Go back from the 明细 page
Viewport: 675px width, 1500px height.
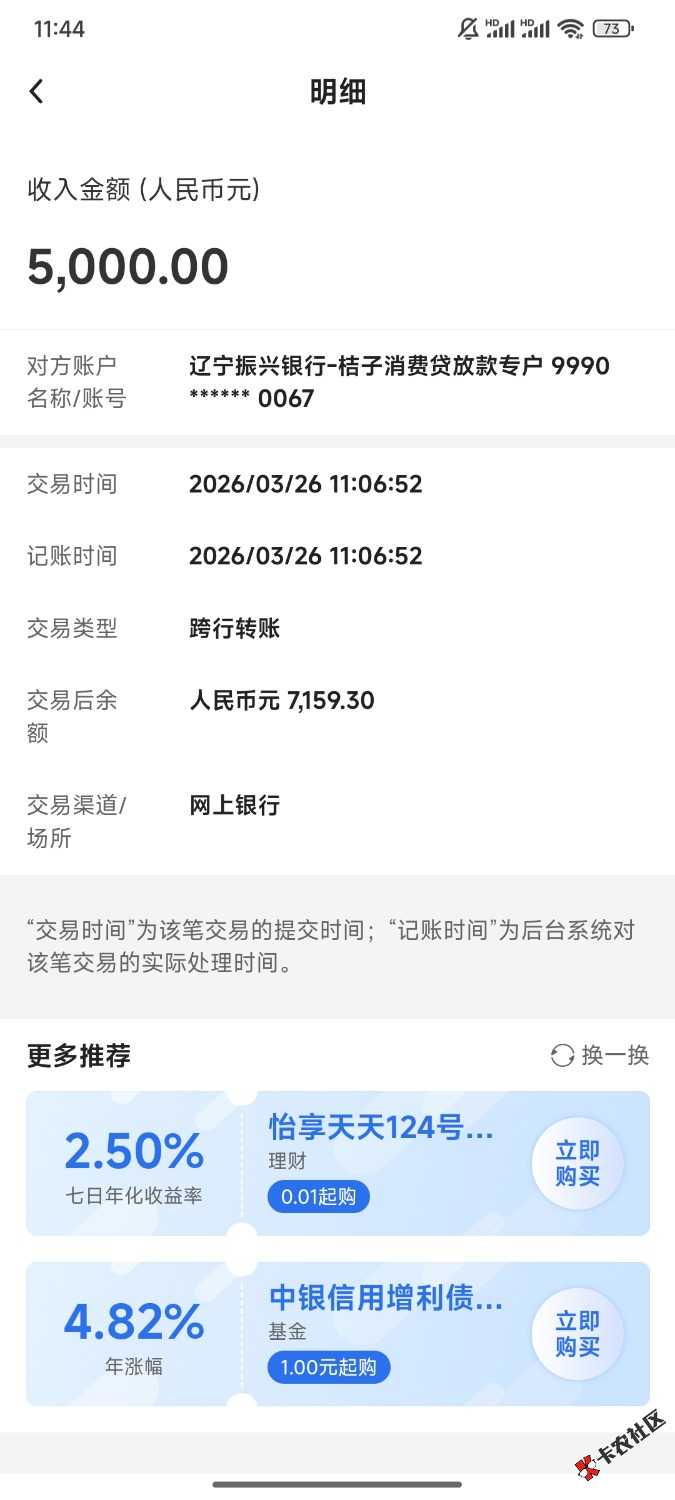(37, 92)
